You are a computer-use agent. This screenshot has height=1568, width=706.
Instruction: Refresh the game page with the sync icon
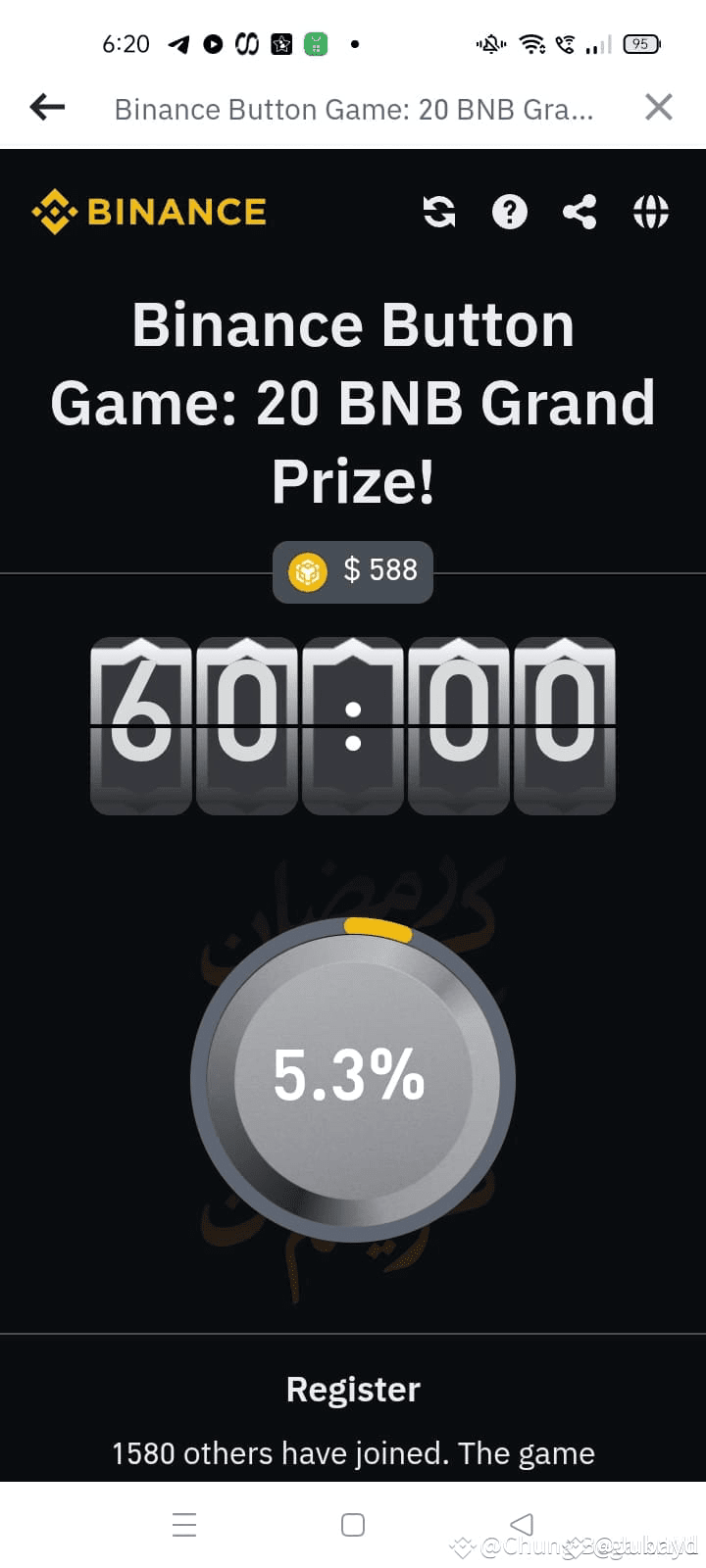tap(438, 212)
